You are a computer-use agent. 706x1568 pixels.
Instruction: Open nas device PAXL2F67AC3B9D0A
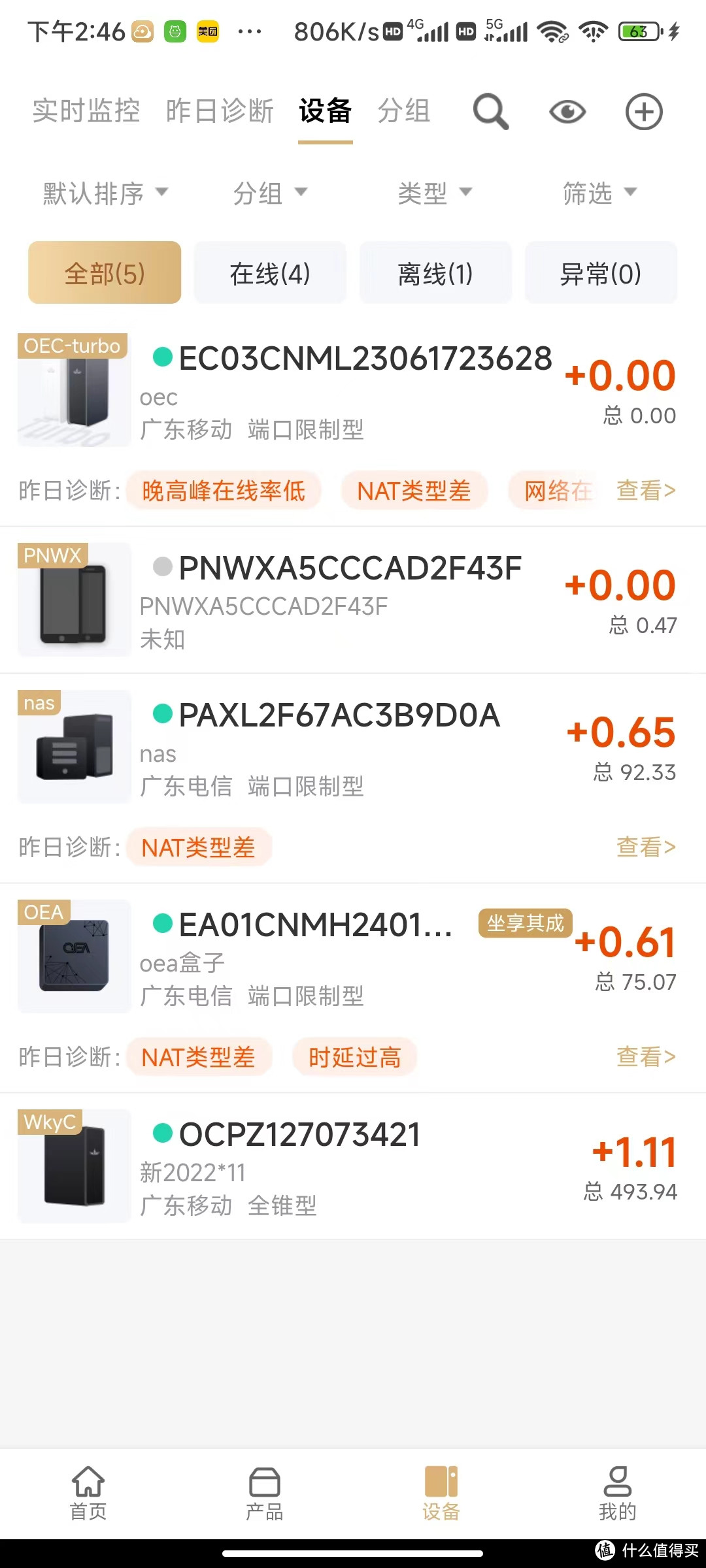click(x=339, y=716)
